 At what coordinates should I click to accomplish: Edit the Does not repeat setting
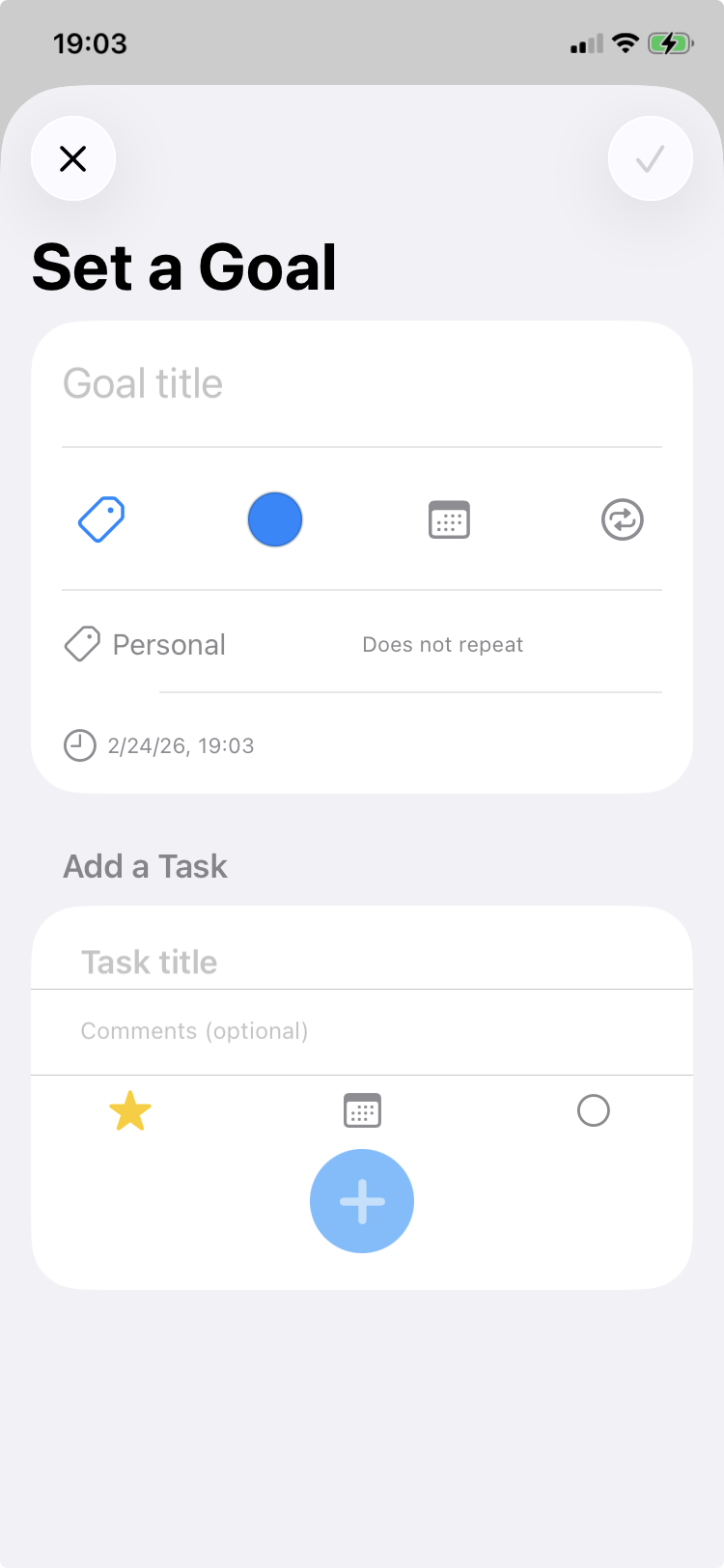(x=442, y=644)
